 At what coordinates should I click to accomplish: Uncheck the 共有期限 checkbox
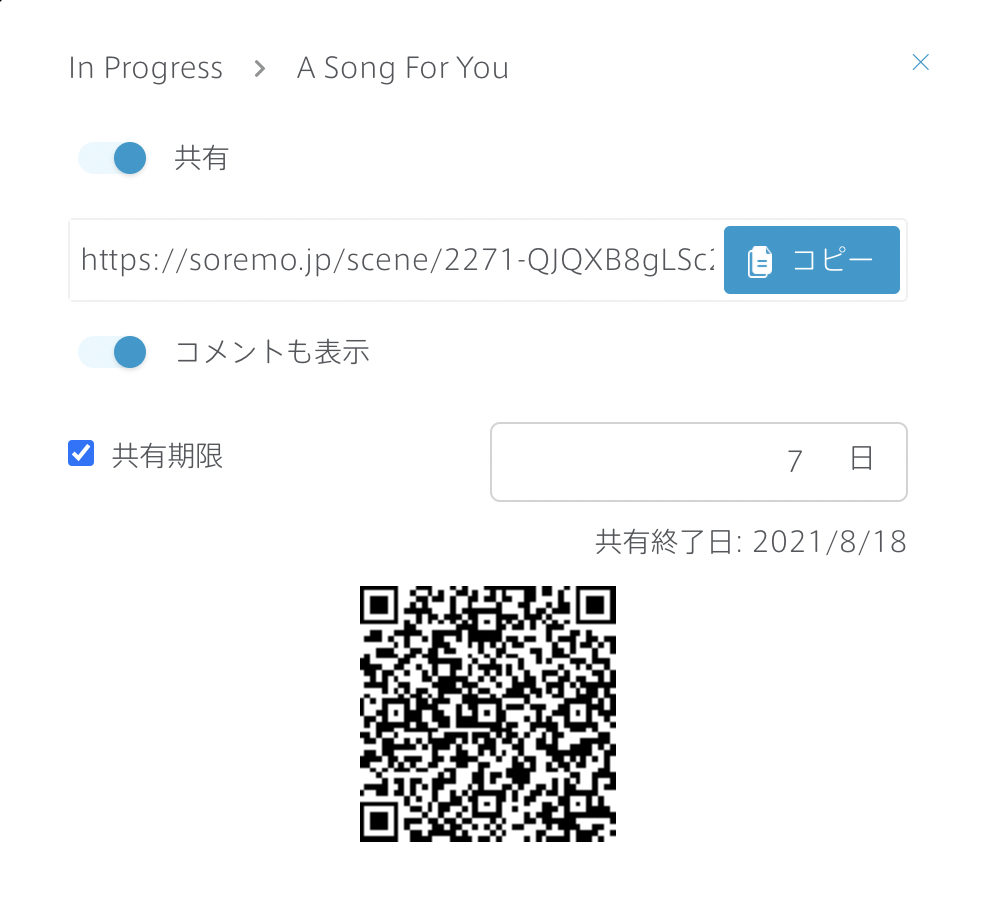click(x=81, y=454)
